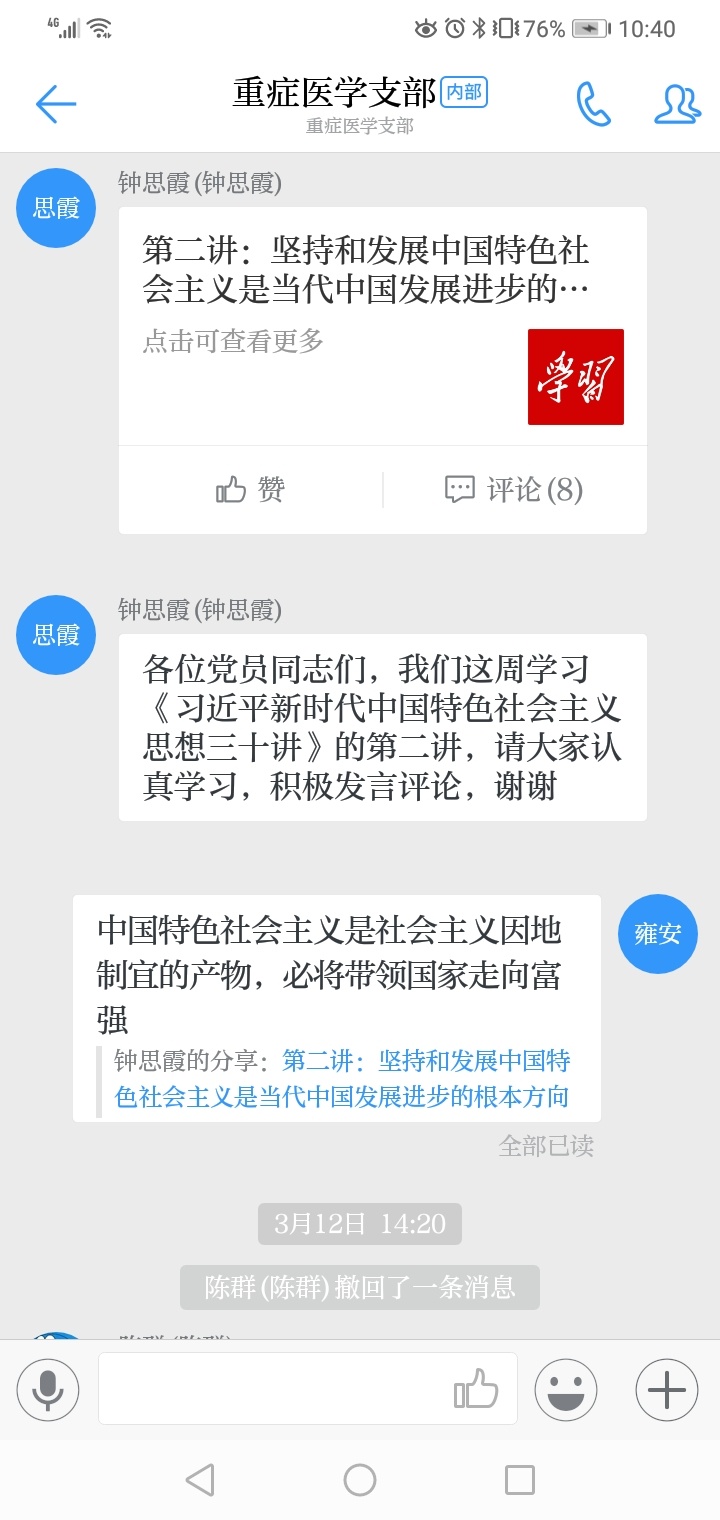Image resolution: width=720 pixels, height=1520 pixels.
Task: View 雍安's profile avatar
Action: click(x=658, y=934)
